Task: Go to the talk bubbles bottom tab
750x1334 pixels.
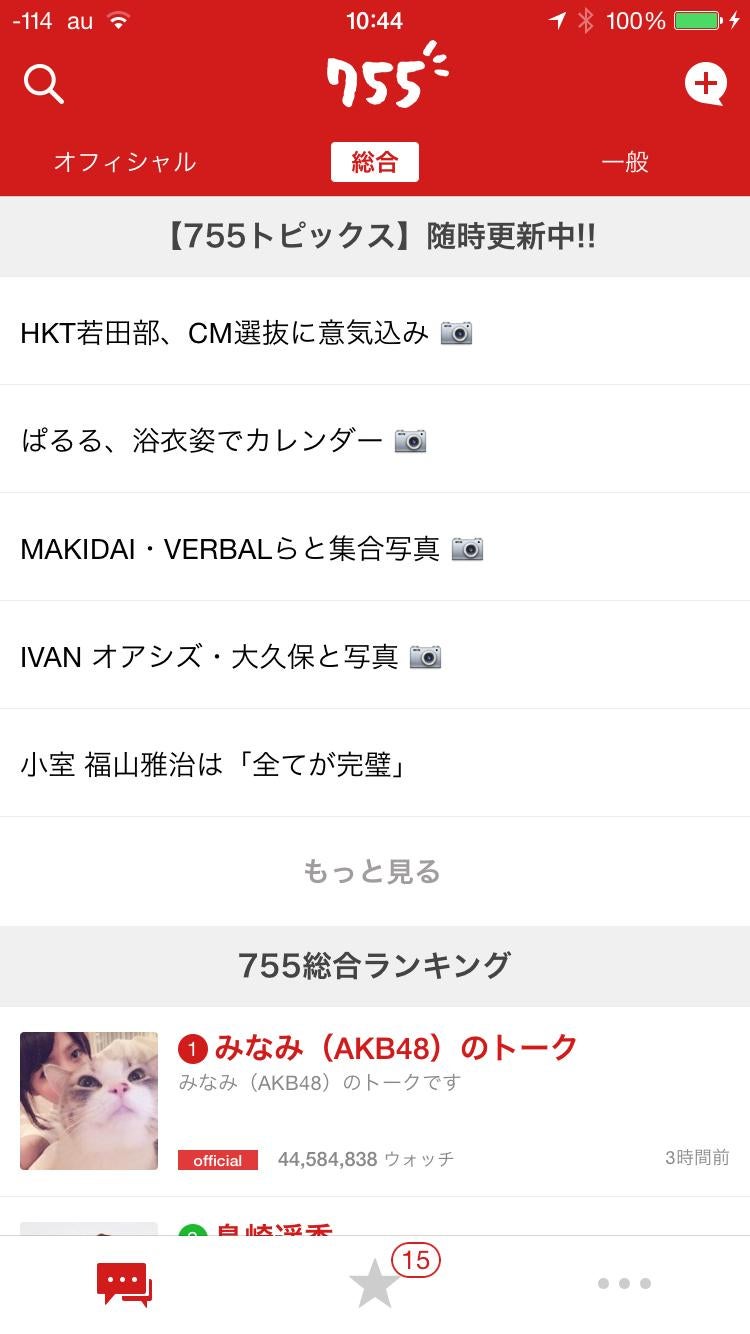Action: (x=124, y=1284)
